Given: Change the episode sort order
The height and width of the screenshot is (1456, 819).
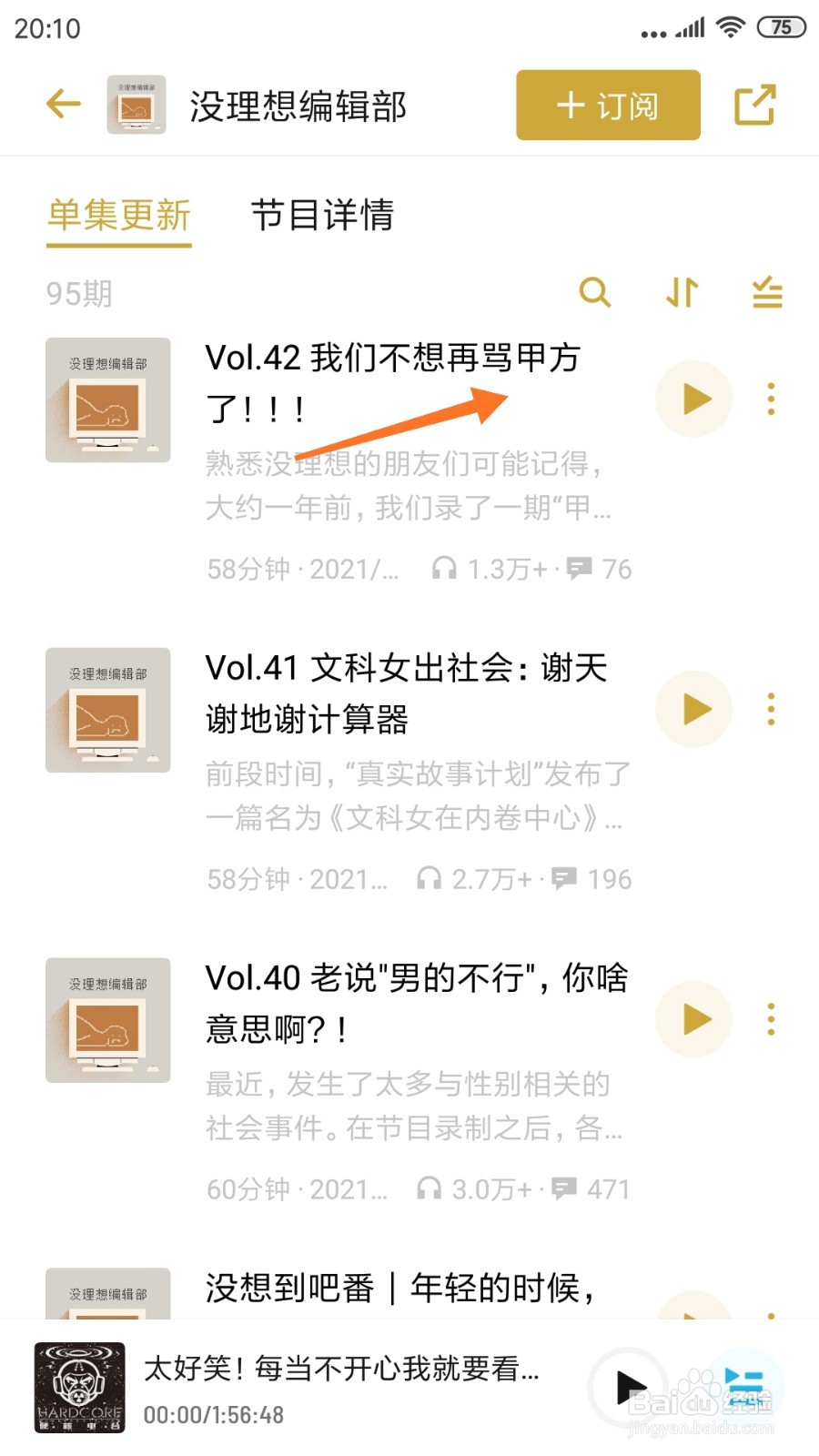Looking at the screenshot, I should tap(682, 293).
